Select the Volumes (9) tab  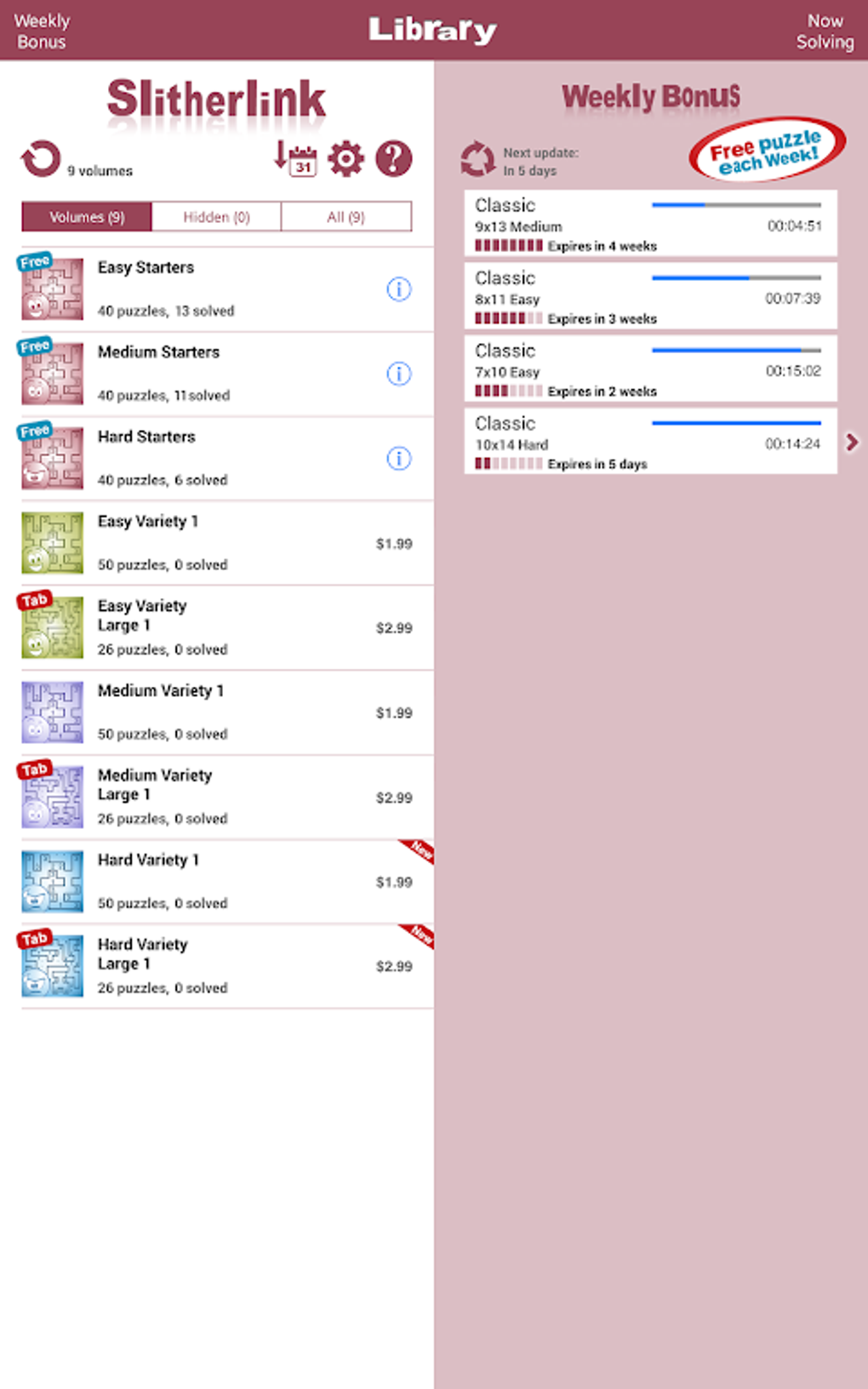87,217
